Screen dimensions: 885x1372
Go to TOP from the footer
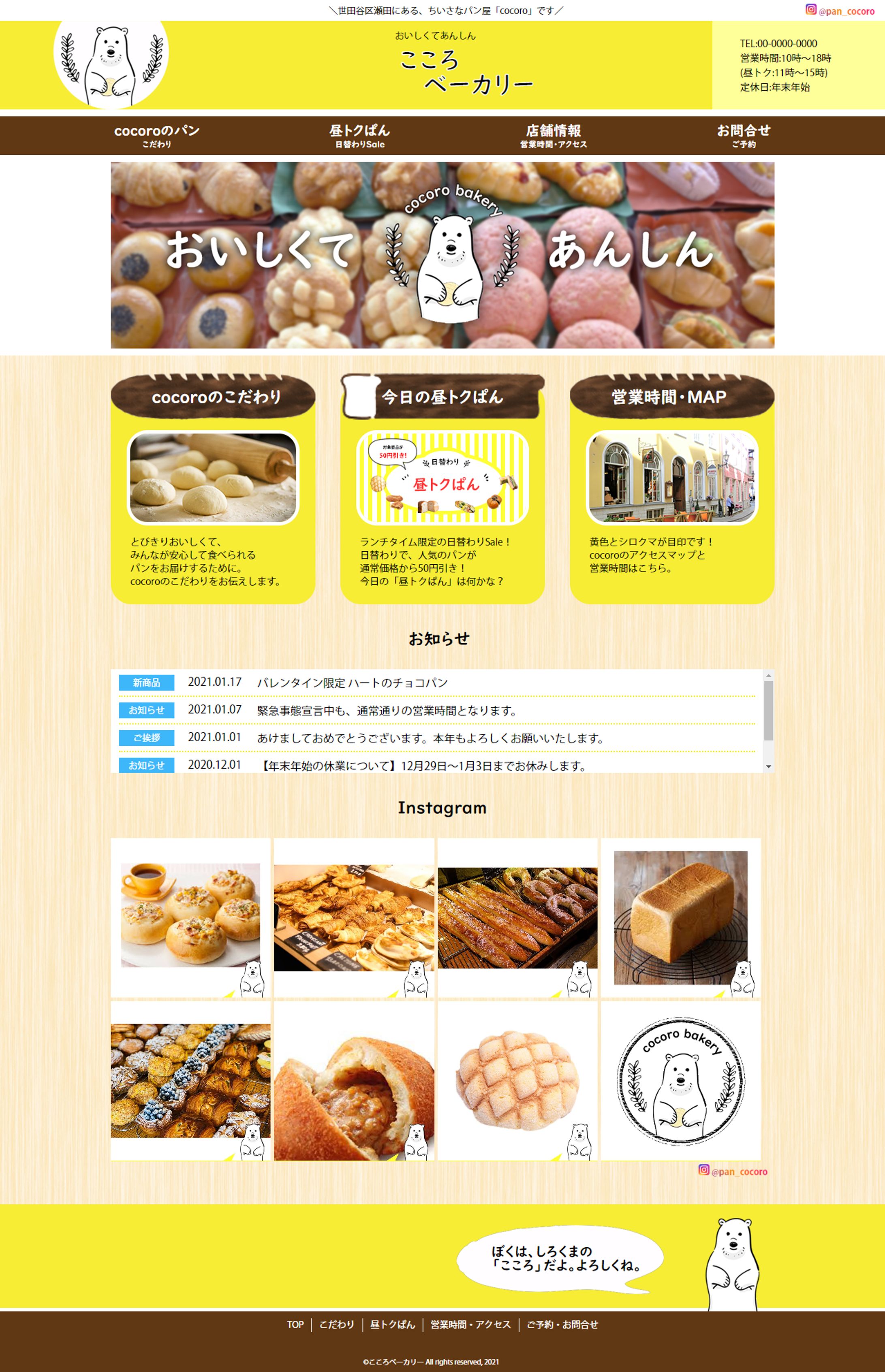[x=295, y=1324]
